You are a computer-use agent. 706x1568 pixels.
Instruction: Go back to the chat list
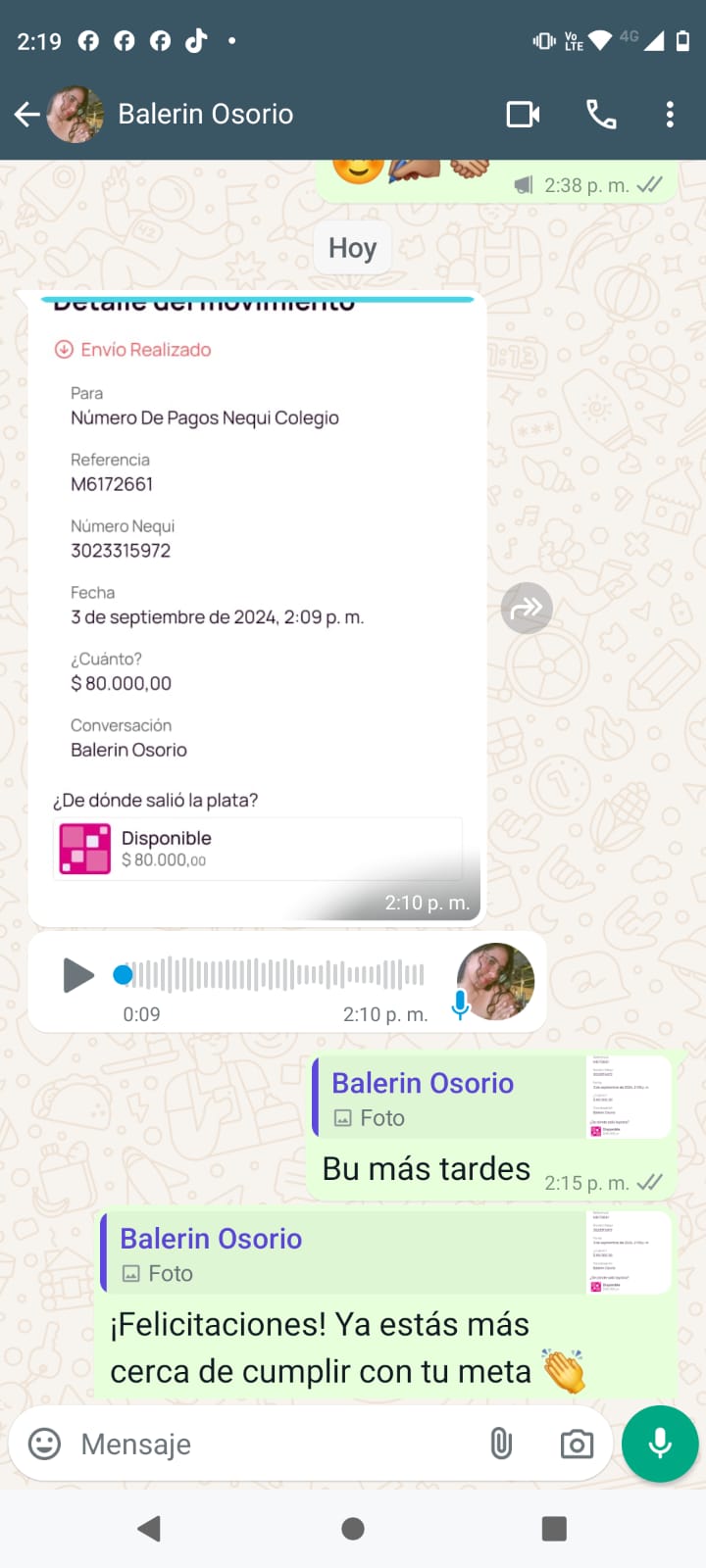coord(27,115)
